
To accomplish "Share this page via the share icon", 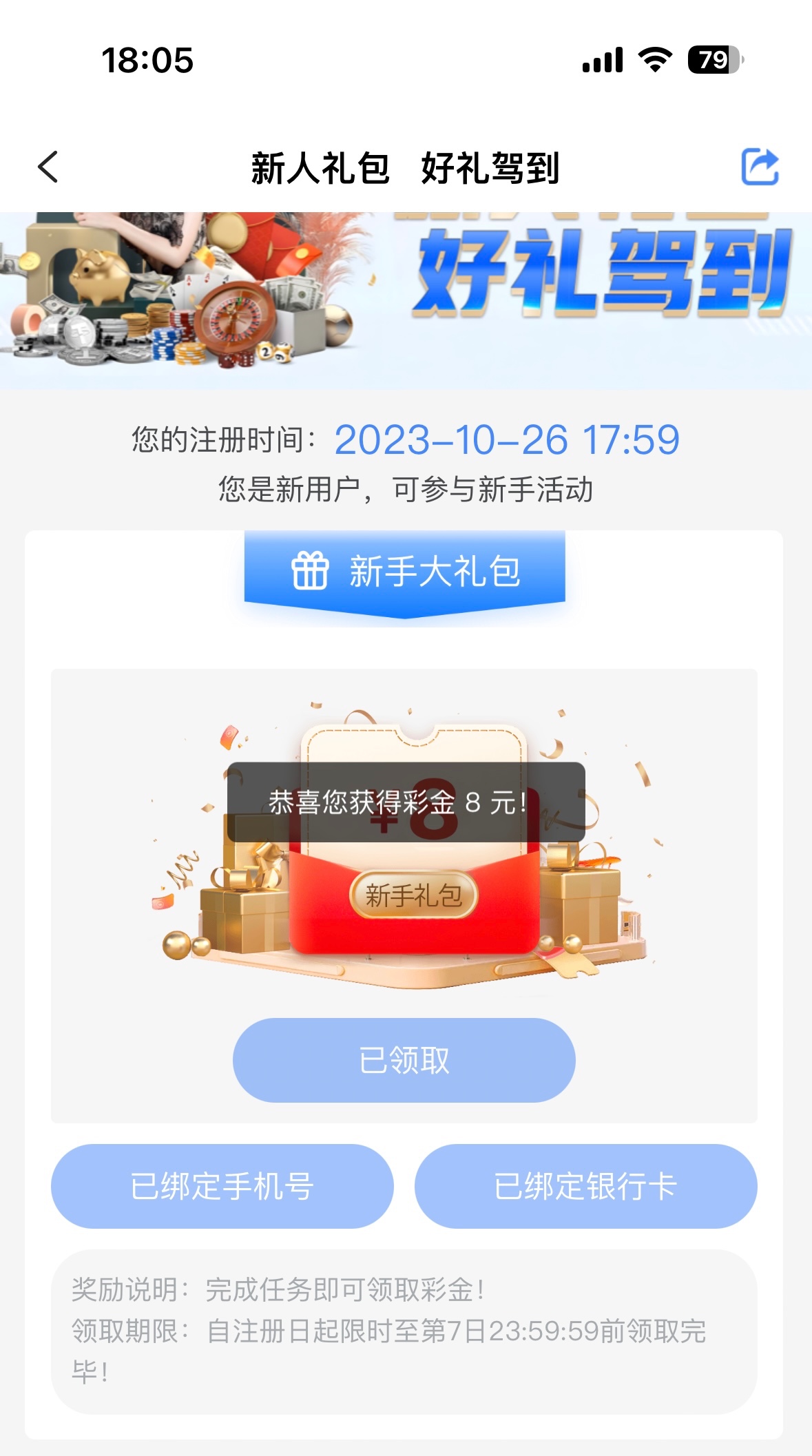I will [x=760, y=167].
